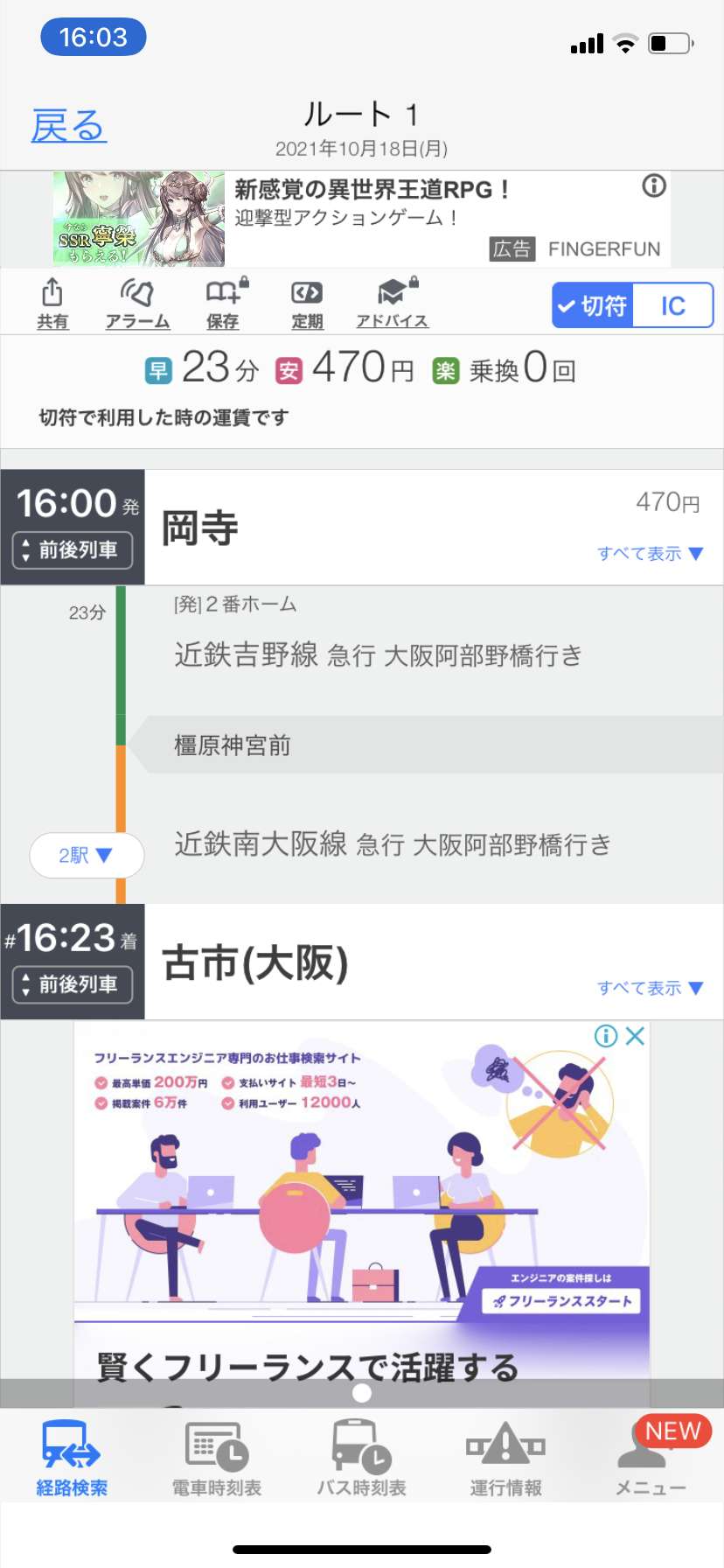Viewport: 724px width, 1568px height.
Task: Expand すべて表示 under 古市(大阪) station
Action: coord(650,988)
